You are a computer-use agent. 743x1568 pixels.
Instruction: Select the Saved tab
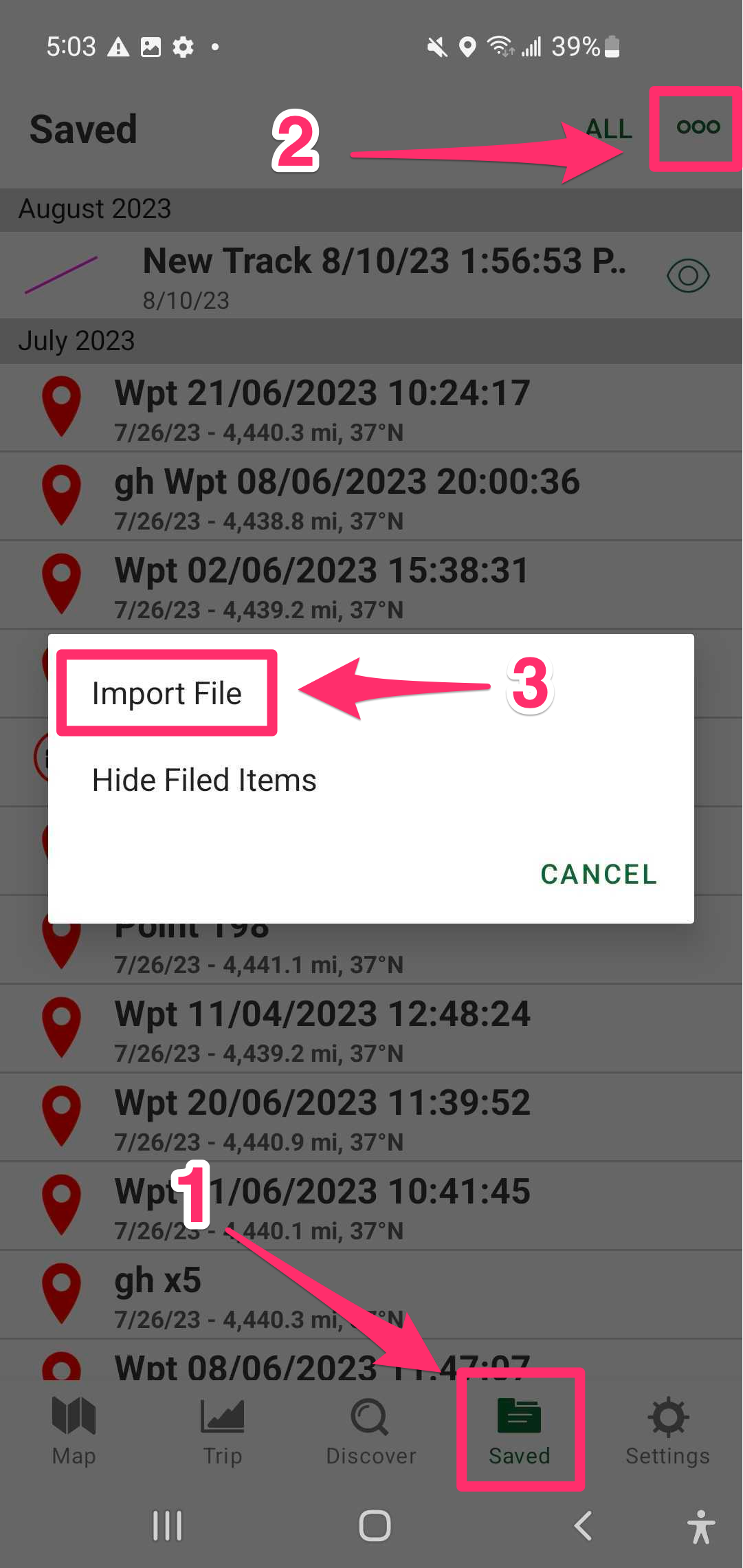coord(520,1431)
